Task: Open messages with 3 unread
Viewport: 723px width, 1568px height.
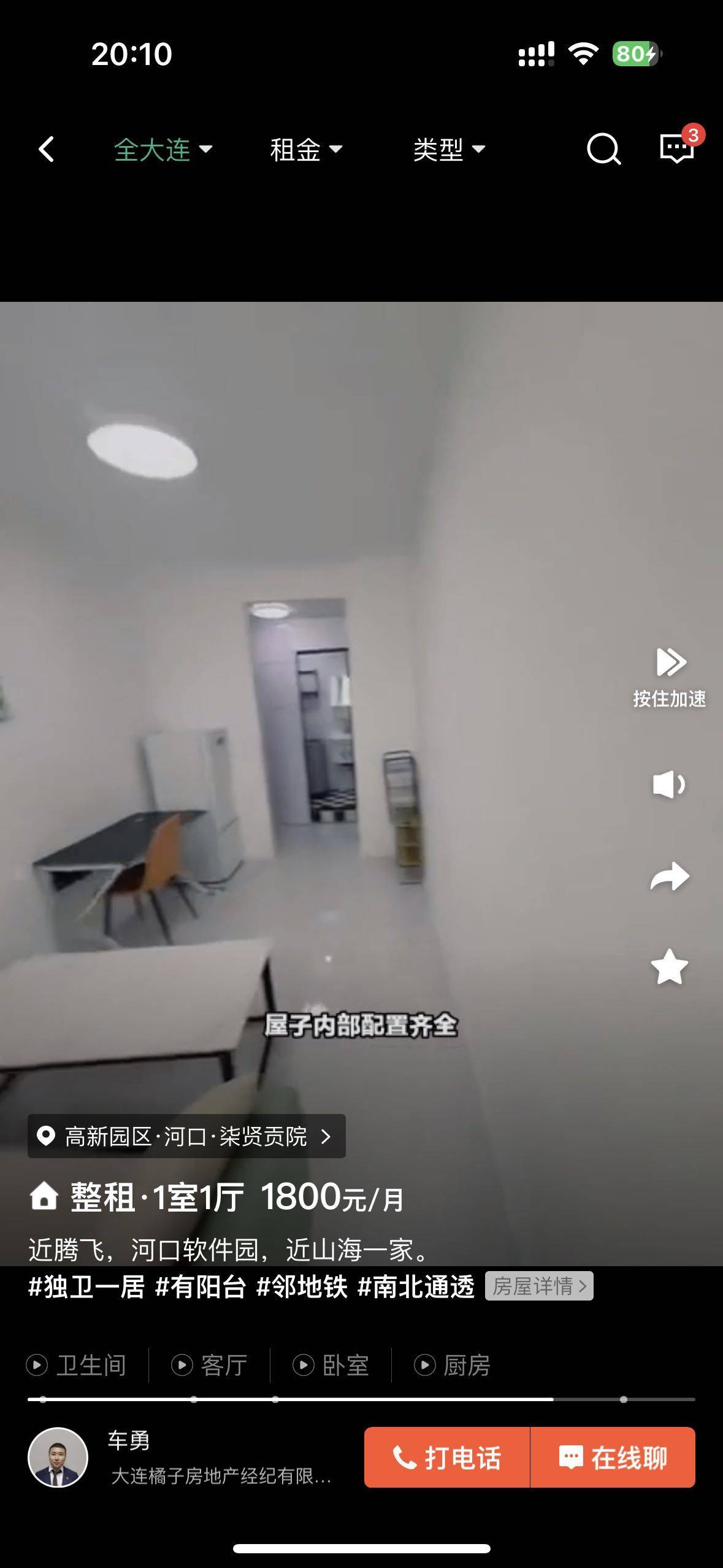Action: [677, 147]
